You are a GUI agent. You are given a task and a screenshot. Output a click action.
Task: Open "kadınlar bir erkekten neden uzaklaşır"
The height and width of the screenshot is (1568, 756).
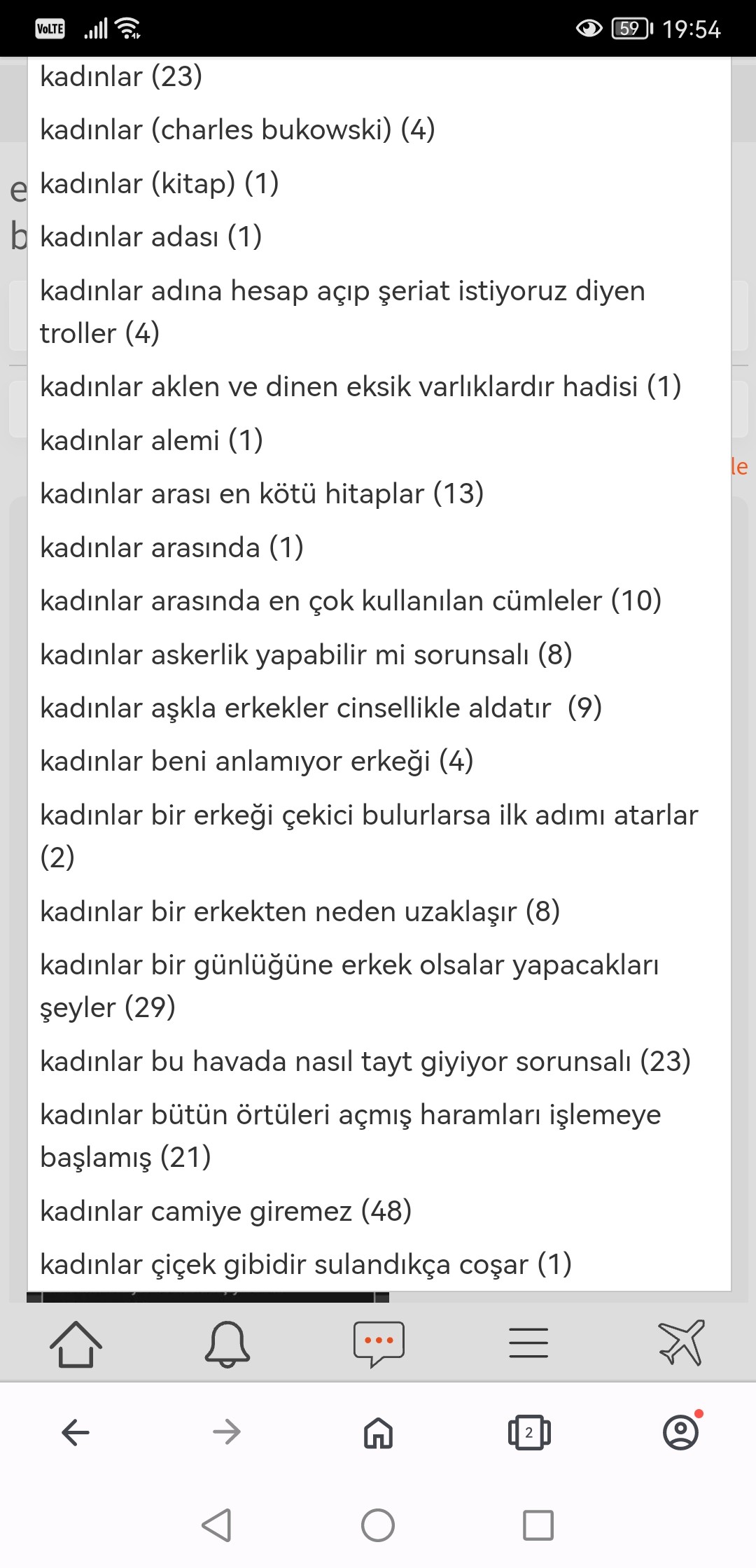point(379,911)
